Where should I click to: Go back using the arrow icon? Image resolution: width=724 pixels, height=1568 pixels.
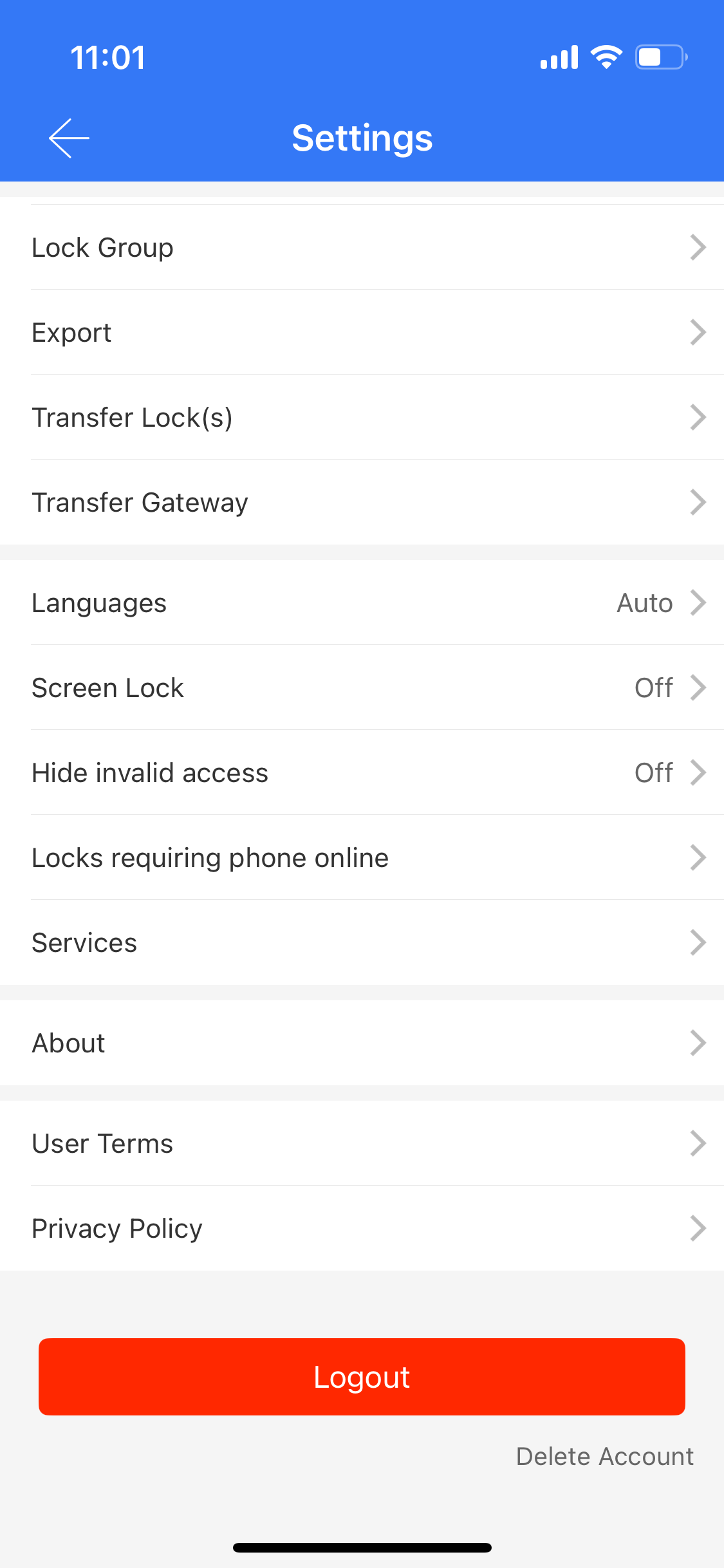tap(69, 138)
